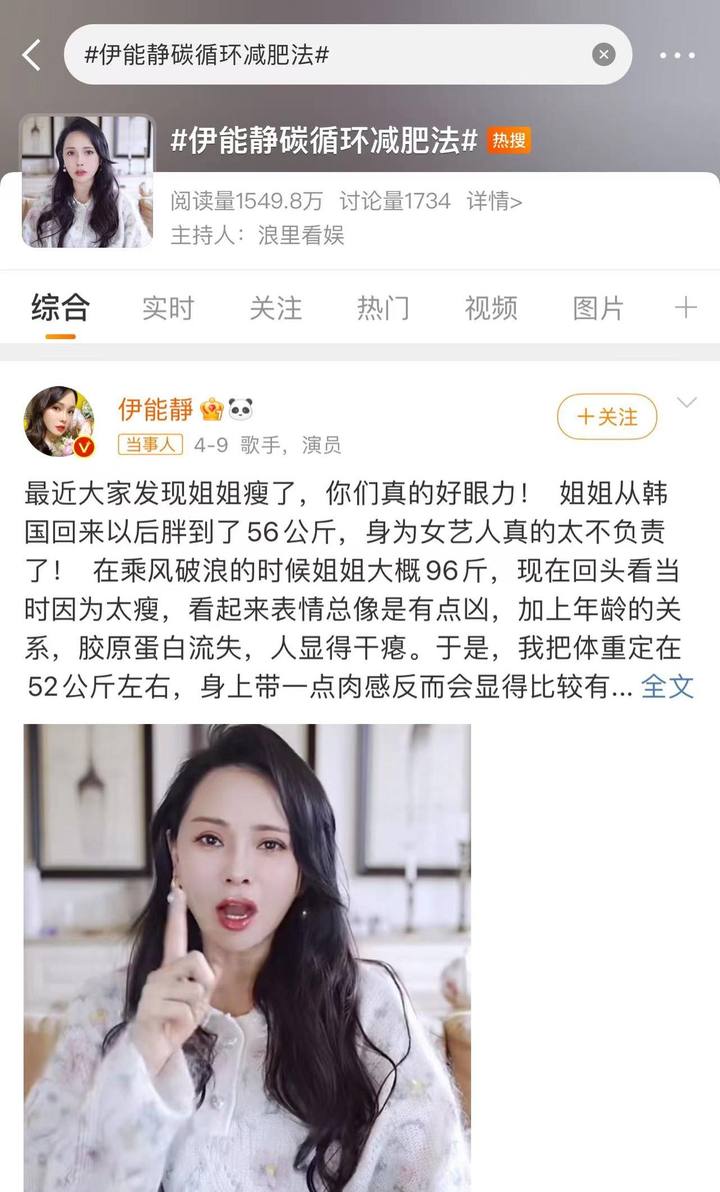Read the full post via 全文
The width and height of the screenshot is (720, 1192).
click(x=667, y=686)
